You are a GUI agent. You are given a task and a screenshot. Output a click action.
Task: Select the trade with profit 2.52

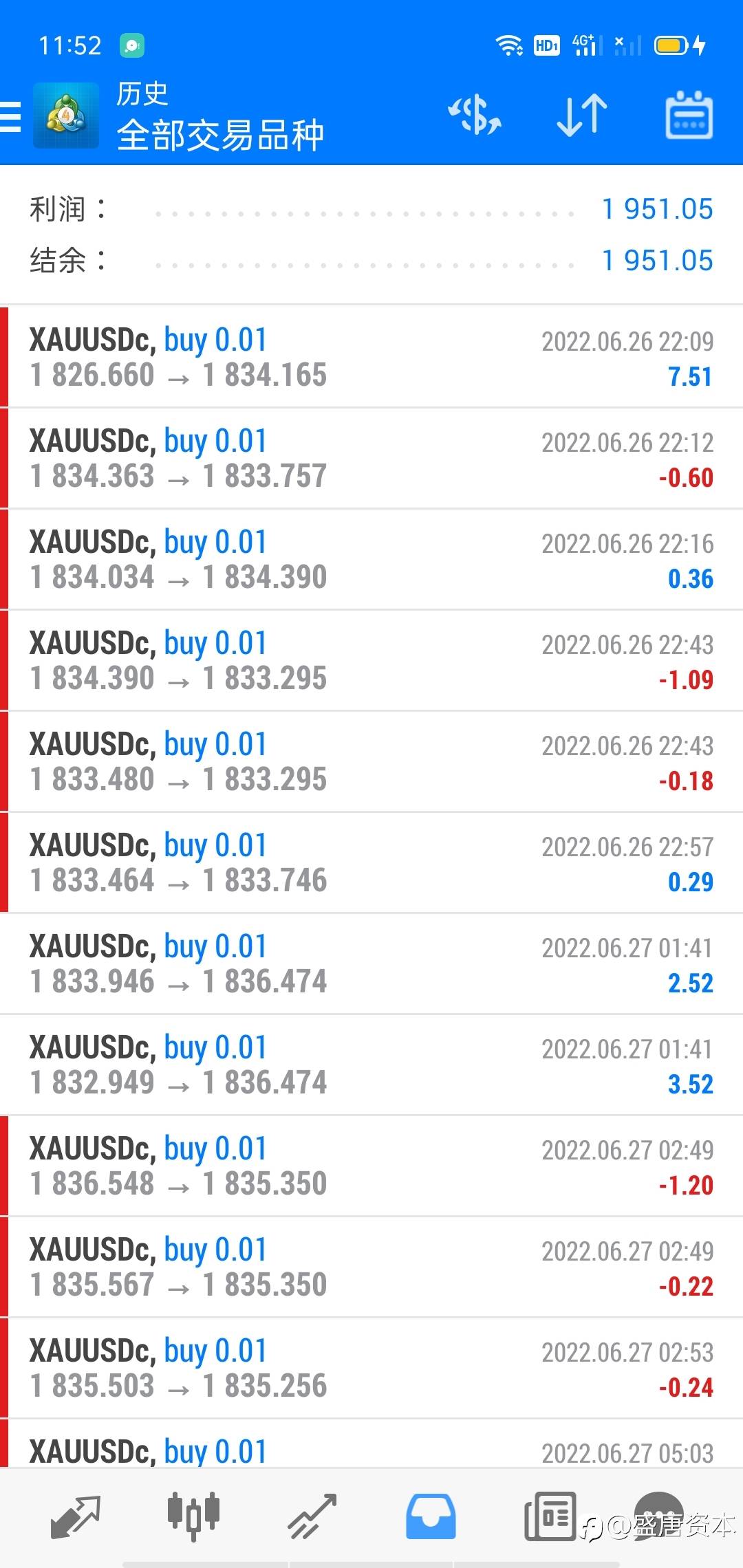tap(371, 963)
